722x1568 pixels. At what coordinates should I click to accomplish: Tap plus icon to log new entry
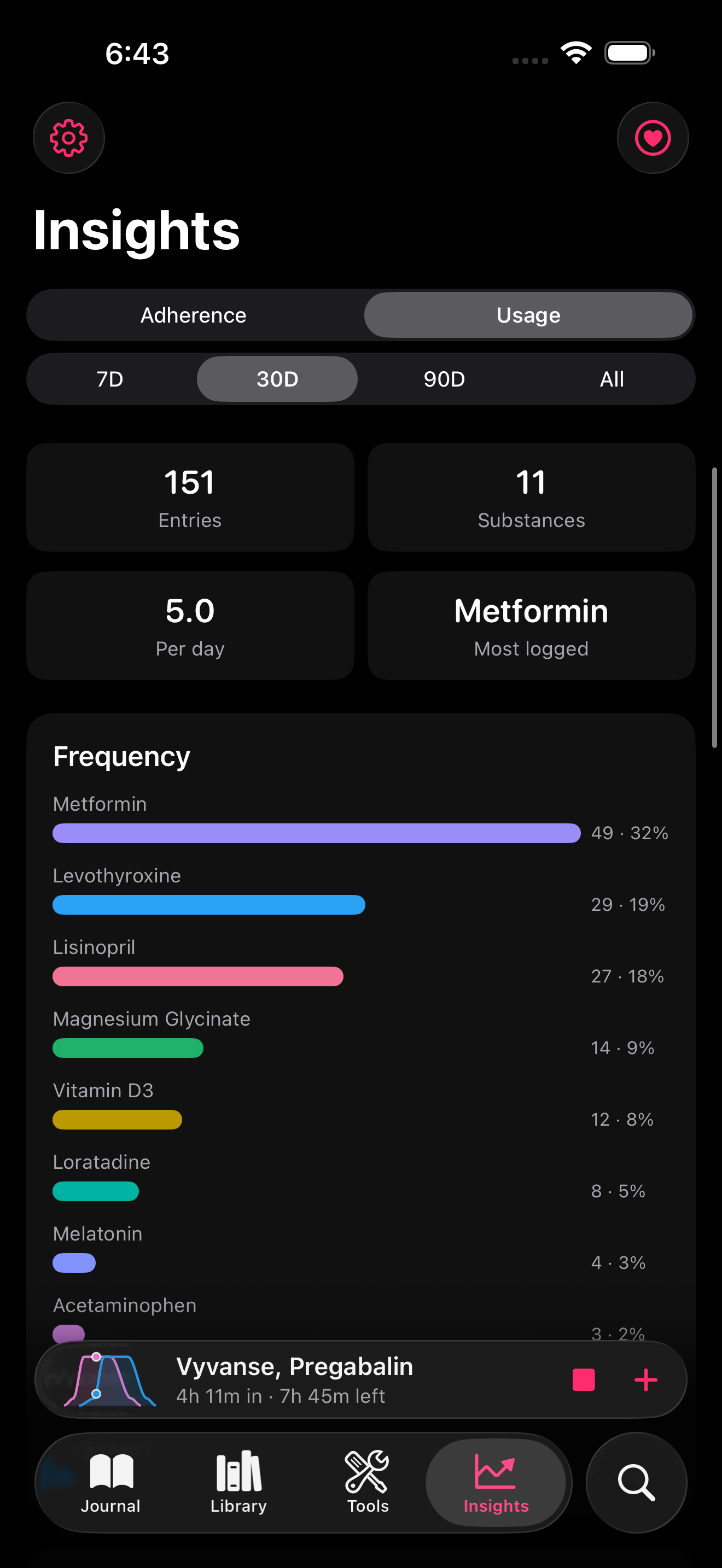tap(647, 1380)
